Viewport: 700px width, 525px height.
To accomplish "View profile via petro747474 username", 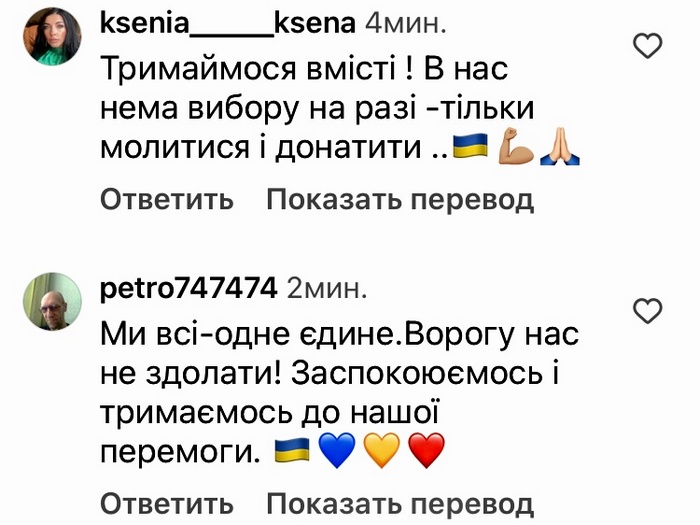I will pos(189,289).
